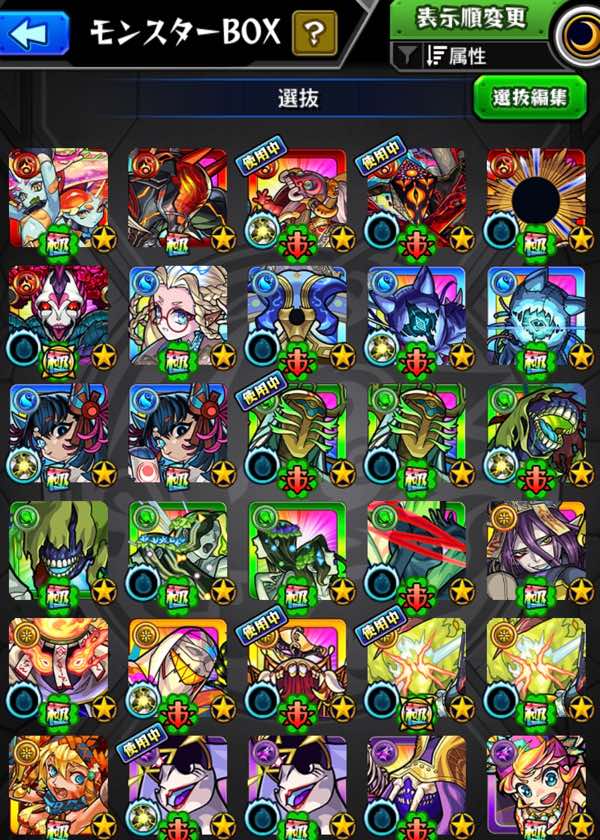The height and width of the screenshot is (840, 600).
Task: Select the green monster crossed by red beams
Action: coord(417,550)
